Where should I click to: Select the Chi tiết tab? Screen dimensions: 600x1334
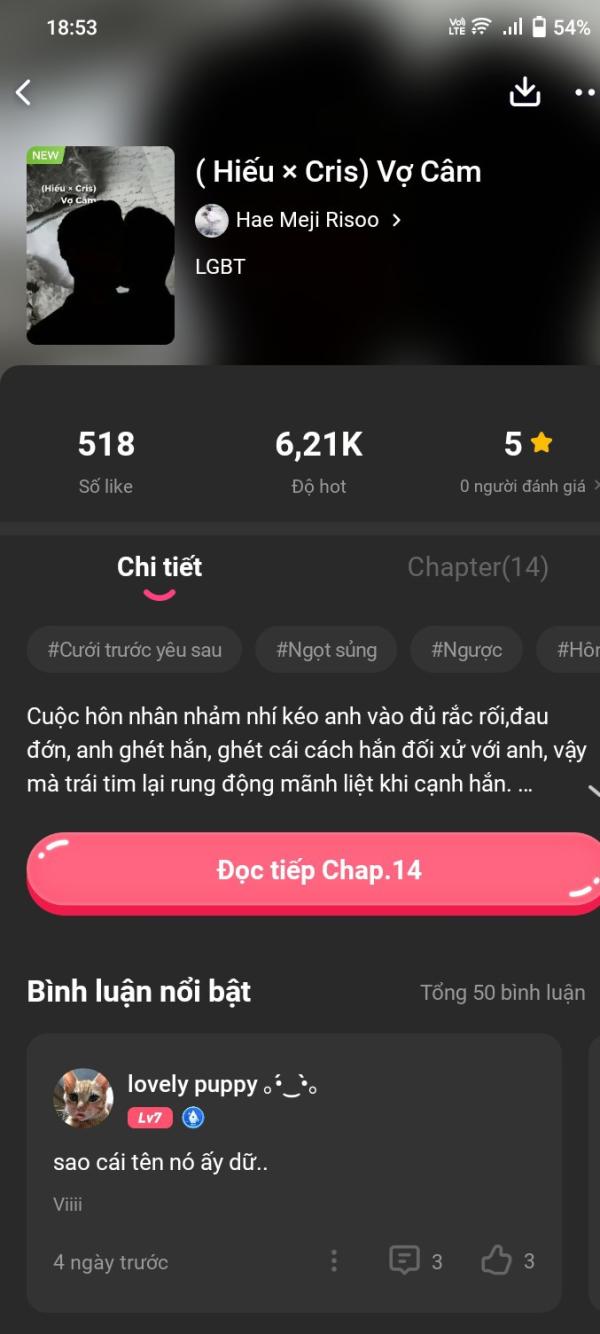pyautogui.click(x=159, y=567)
